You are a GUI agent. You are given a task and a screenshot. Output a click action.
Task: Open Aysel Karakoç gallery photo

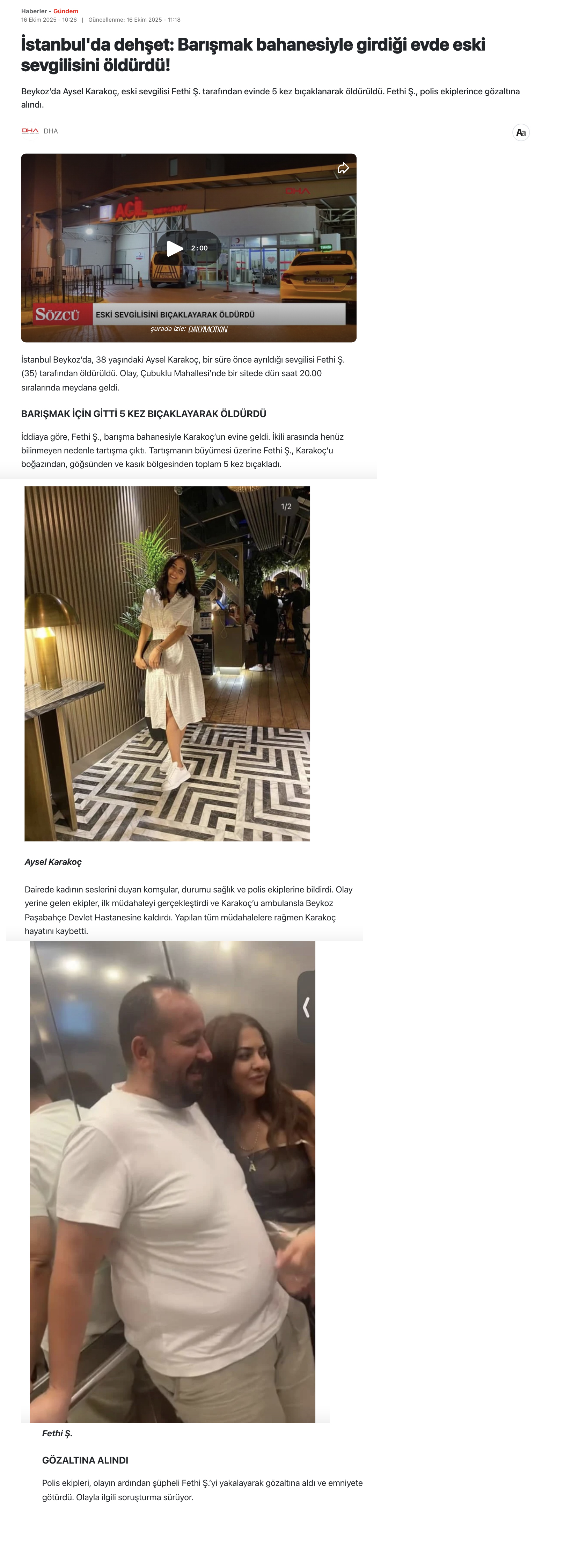(167, 663)
